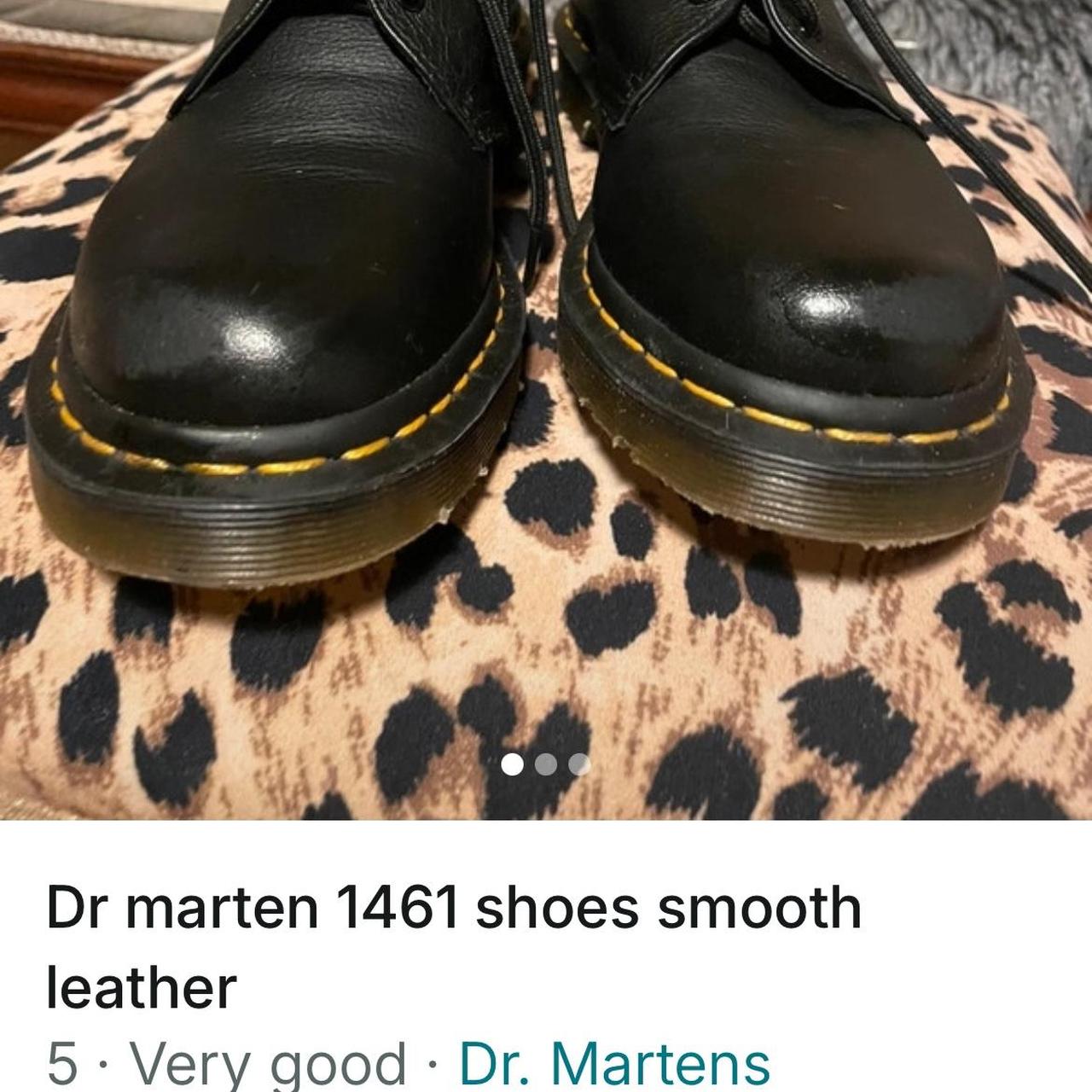The image size is (1092, 1092).
Task: Open the Dr. Martens brand link
Action: (614, 1063)
